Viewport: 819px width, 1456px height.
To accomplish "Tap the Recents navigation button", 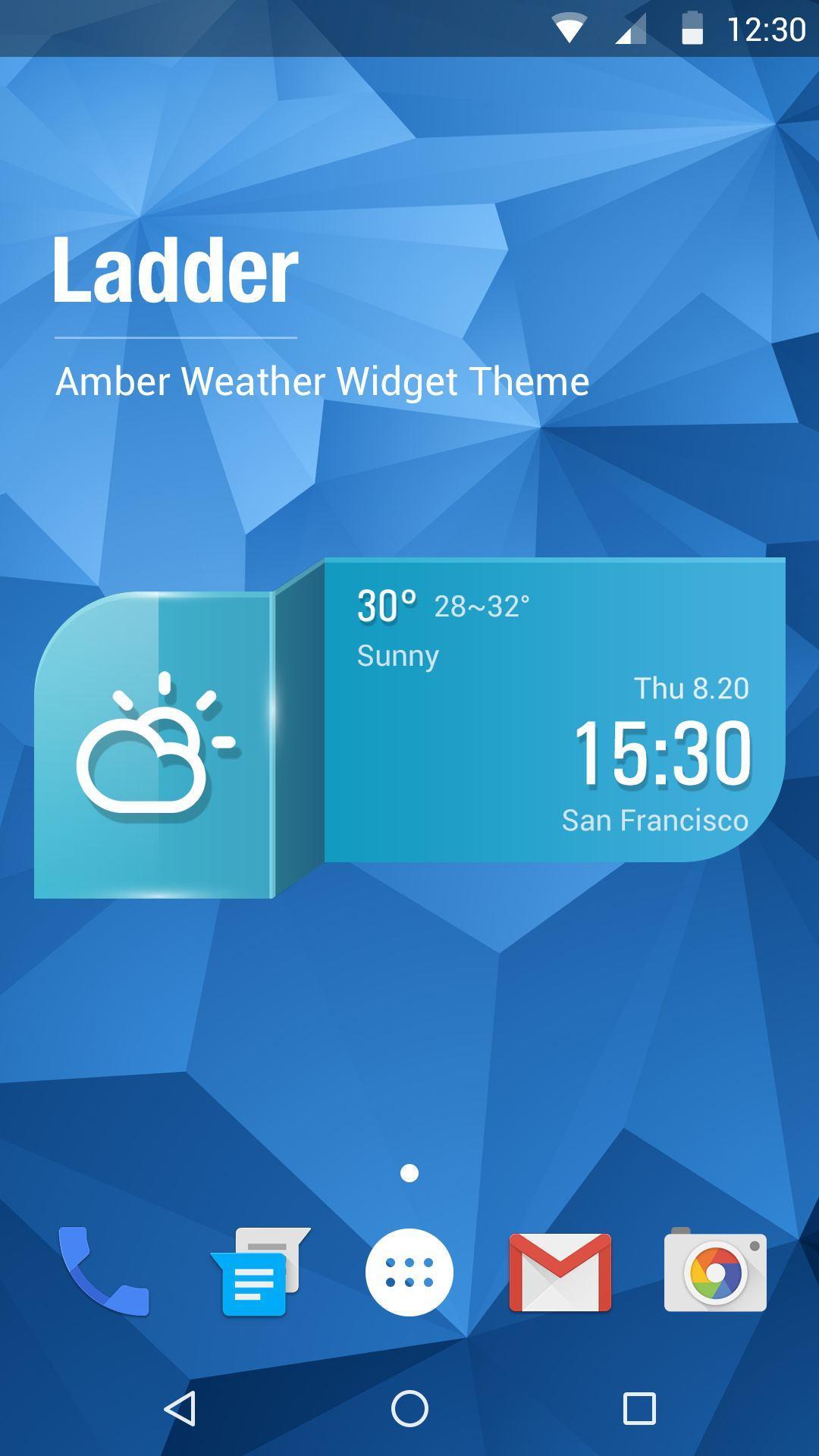I will [639, 1407].
